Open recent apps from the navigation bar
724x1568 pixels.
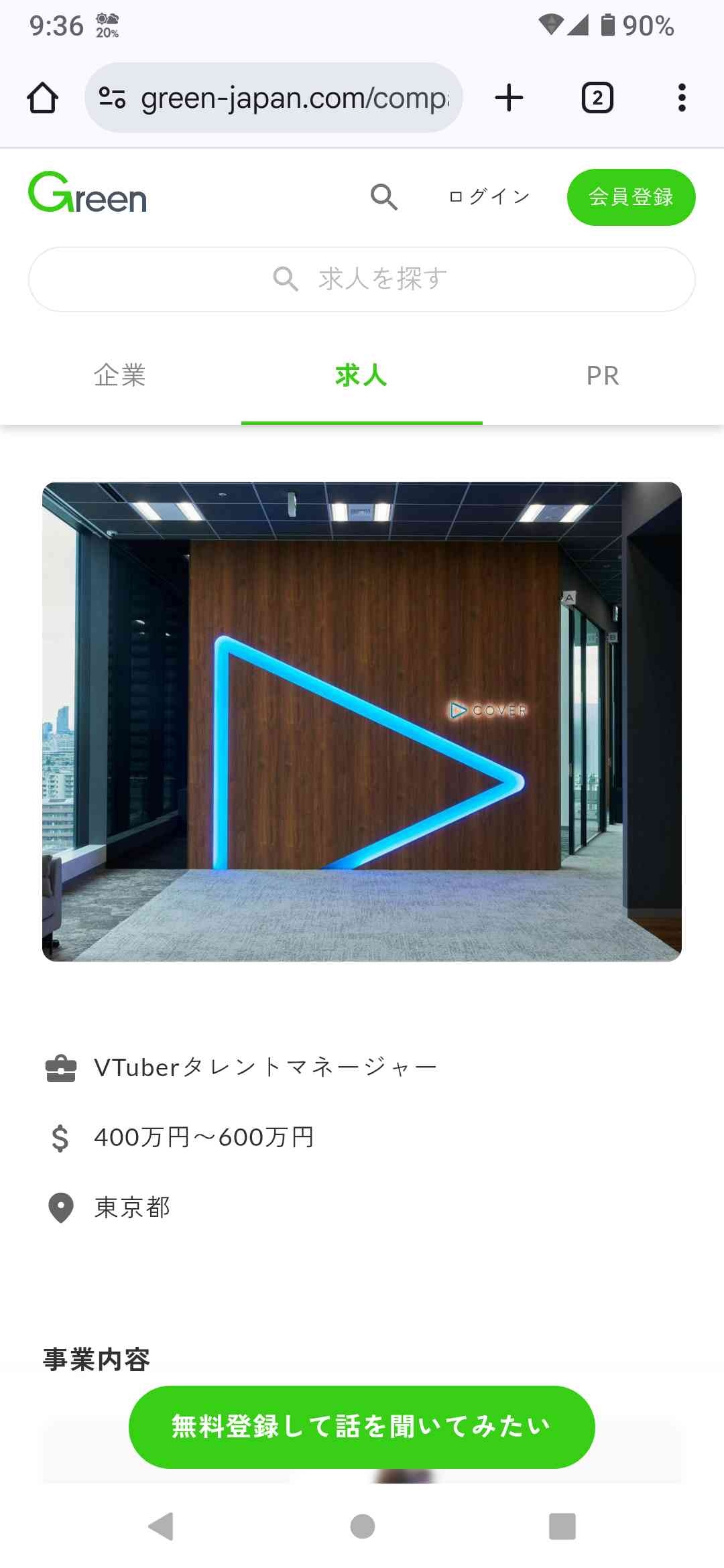click(x=562, y=1526)
